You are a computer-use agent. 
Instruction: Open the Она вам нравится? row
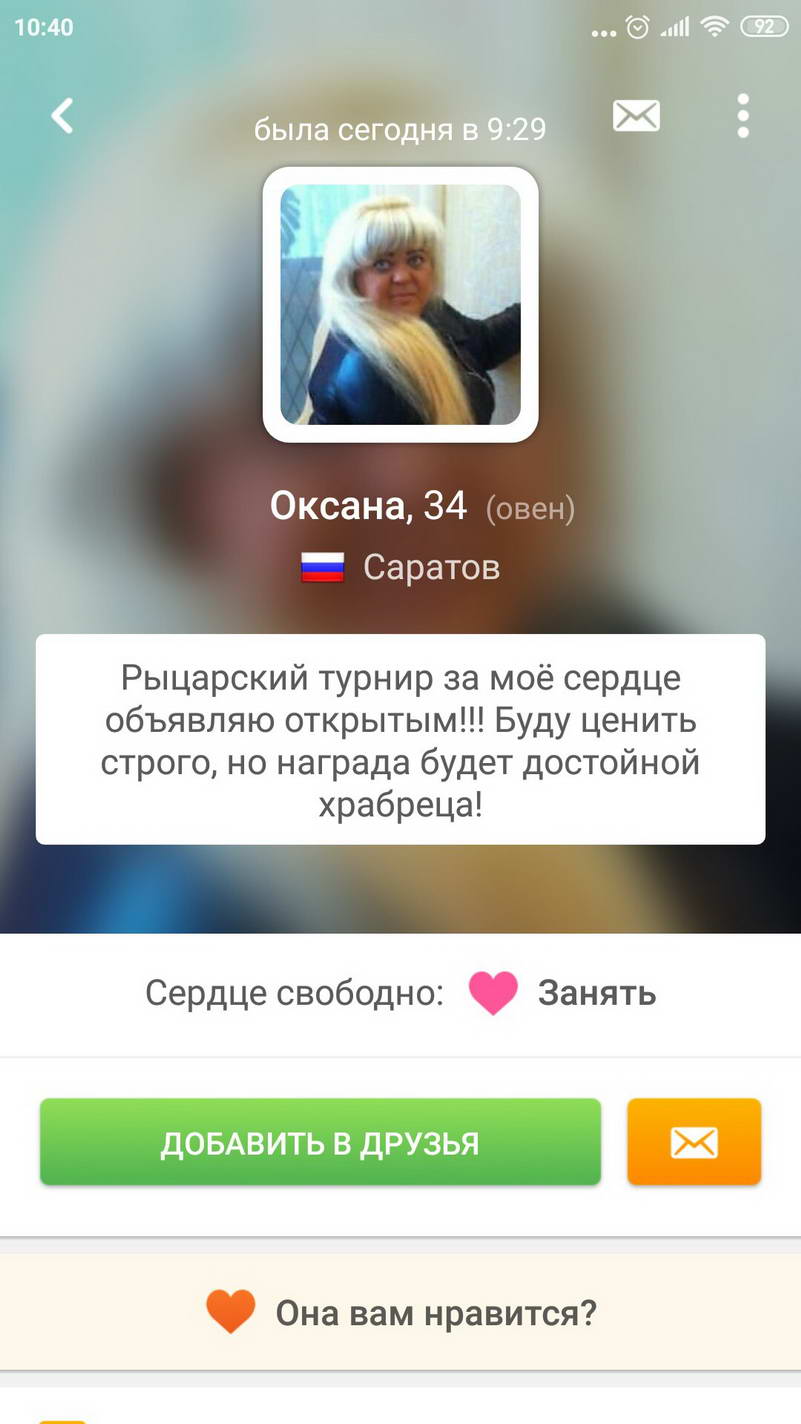pos(400,1312)
